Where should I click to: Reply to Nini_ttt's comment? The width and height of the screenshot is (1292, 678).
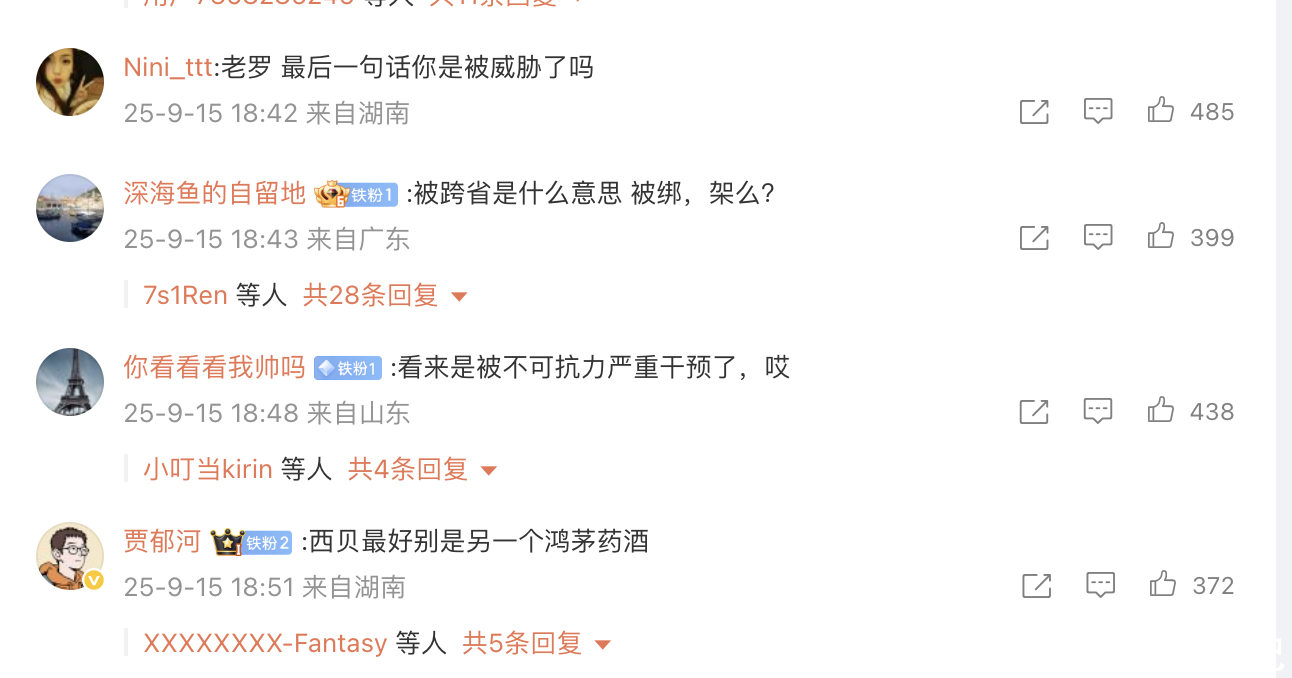coord(1098,111)
